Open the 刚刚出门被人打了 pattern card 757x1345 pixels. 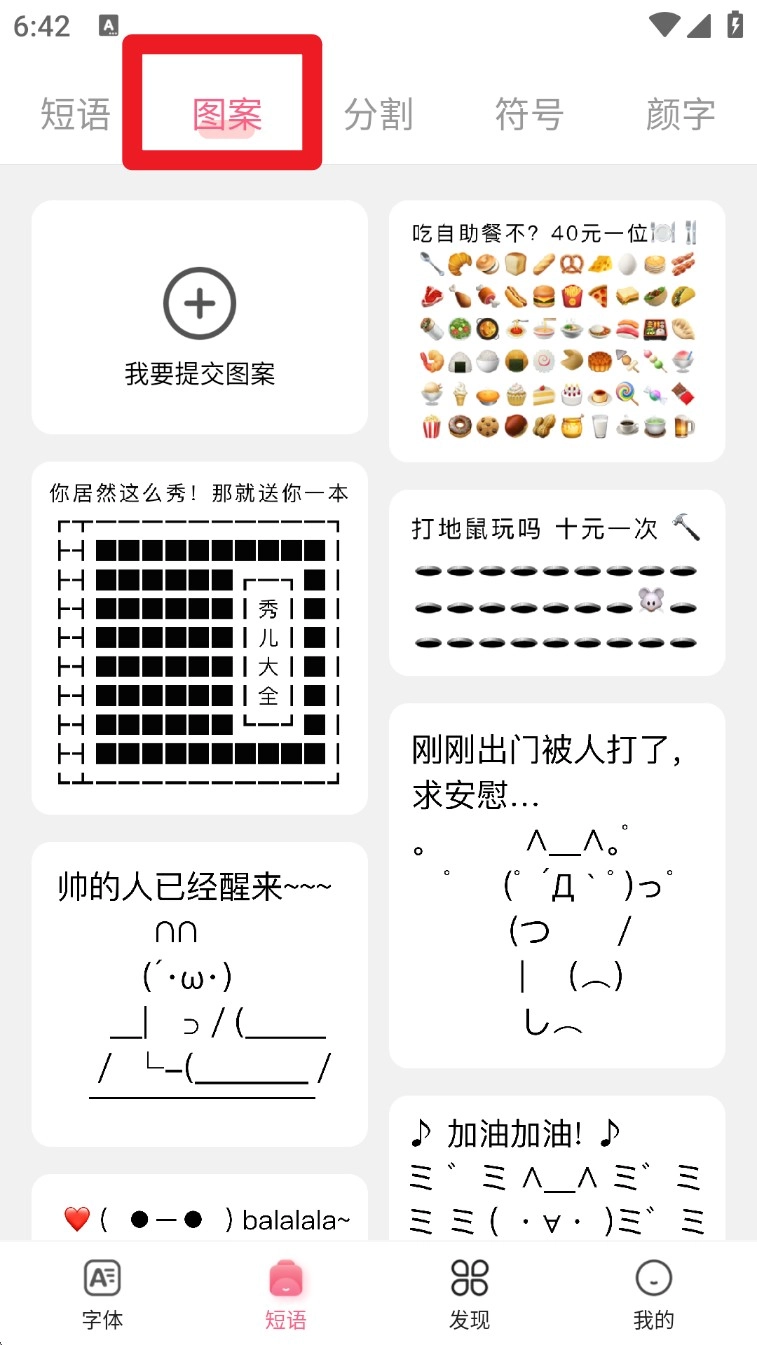pyautogui.click(x=556, y=885)
